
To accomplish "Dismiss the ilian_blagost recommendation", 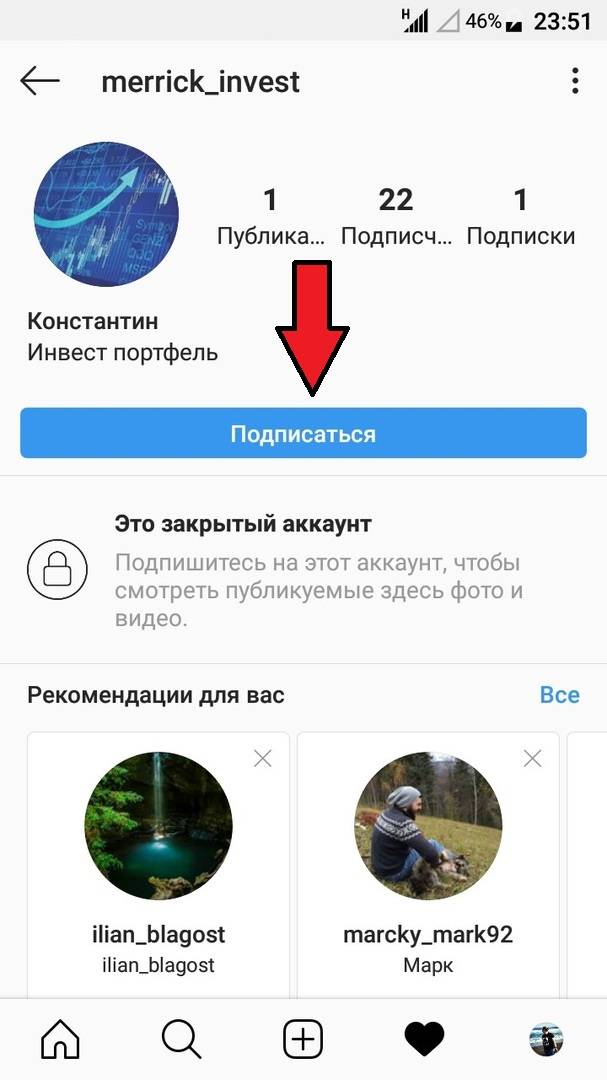I will pos(263,759).
